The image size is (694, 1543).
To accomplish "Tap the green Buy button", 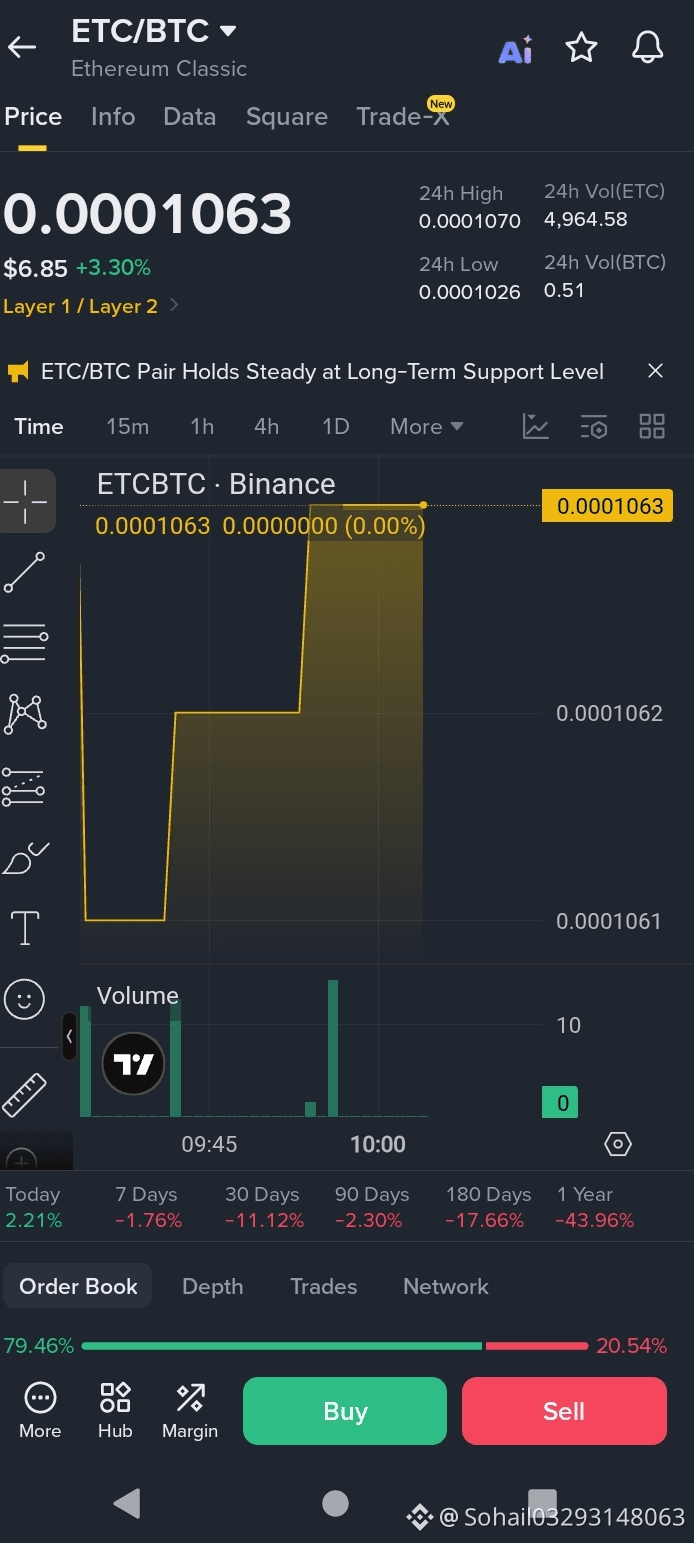I will click(x=345, y=1411).
